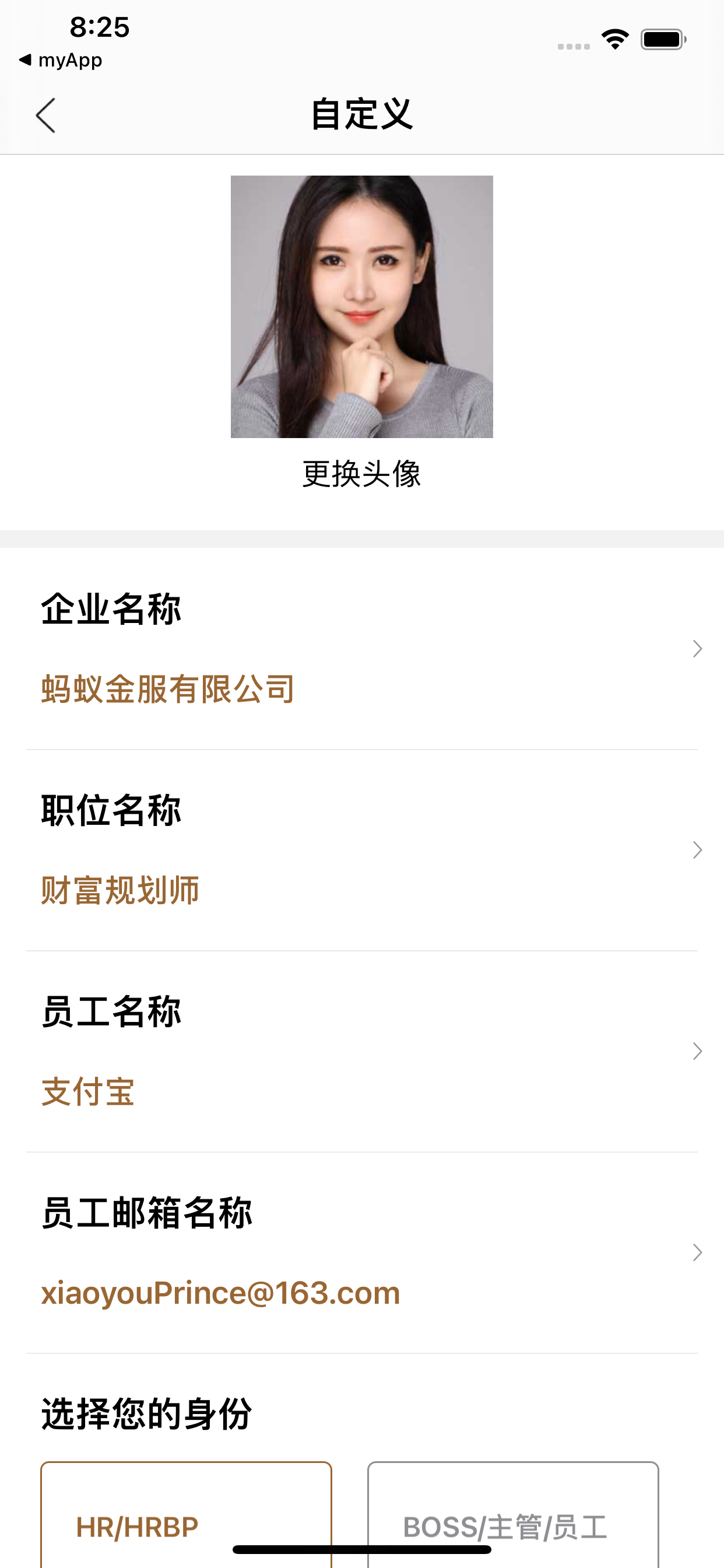
Task: Change the 员工邮箱名称 email
Action: tap(361, 1252)
